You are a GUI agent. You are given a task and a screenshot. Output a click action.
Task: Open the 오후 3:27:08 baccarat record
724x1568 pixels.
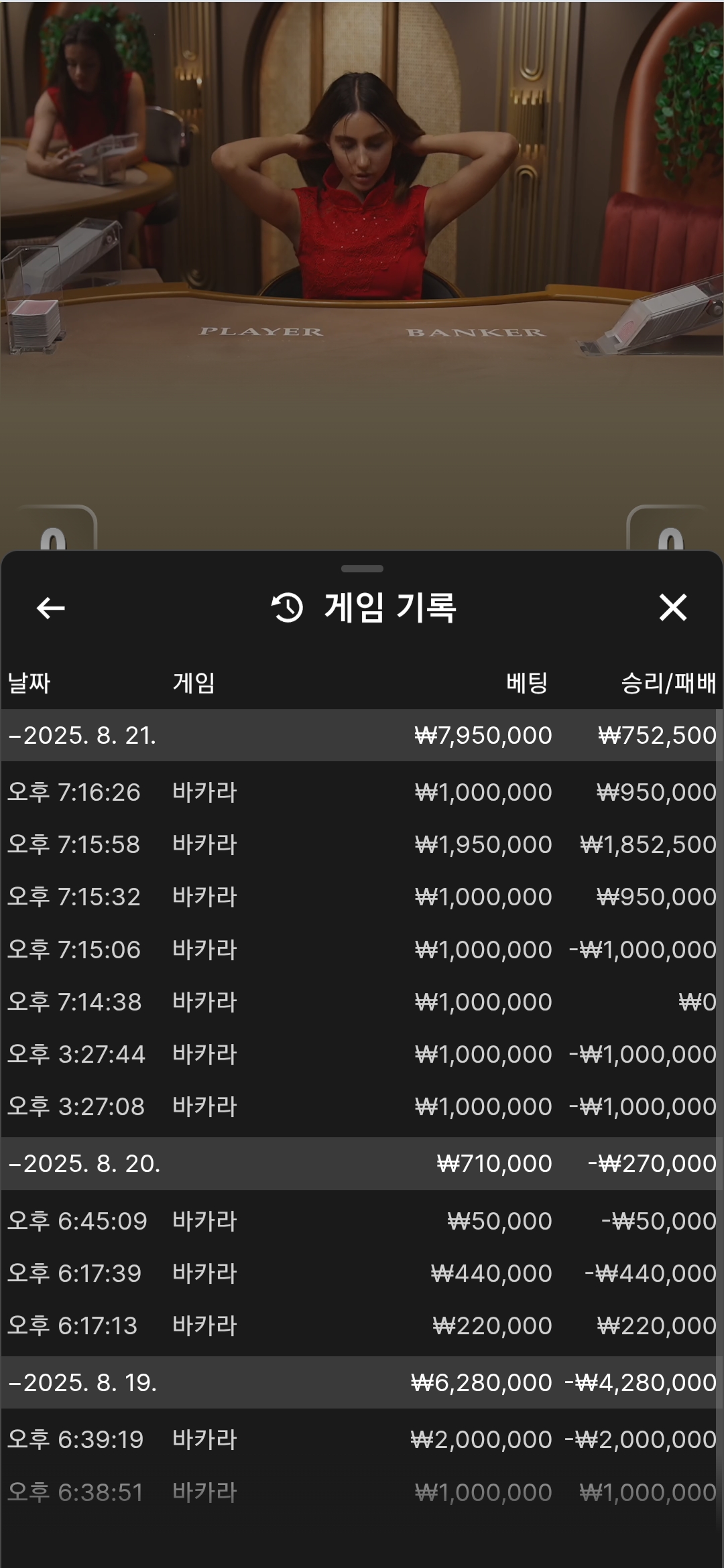361,1106
